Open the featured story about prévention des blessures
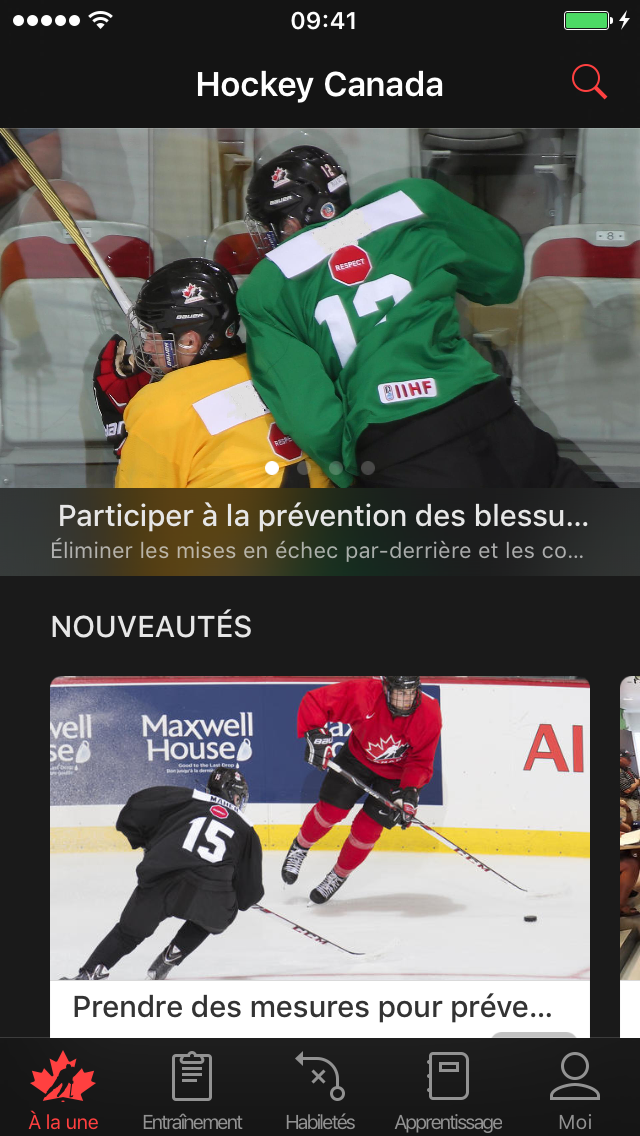 [320, 517]
